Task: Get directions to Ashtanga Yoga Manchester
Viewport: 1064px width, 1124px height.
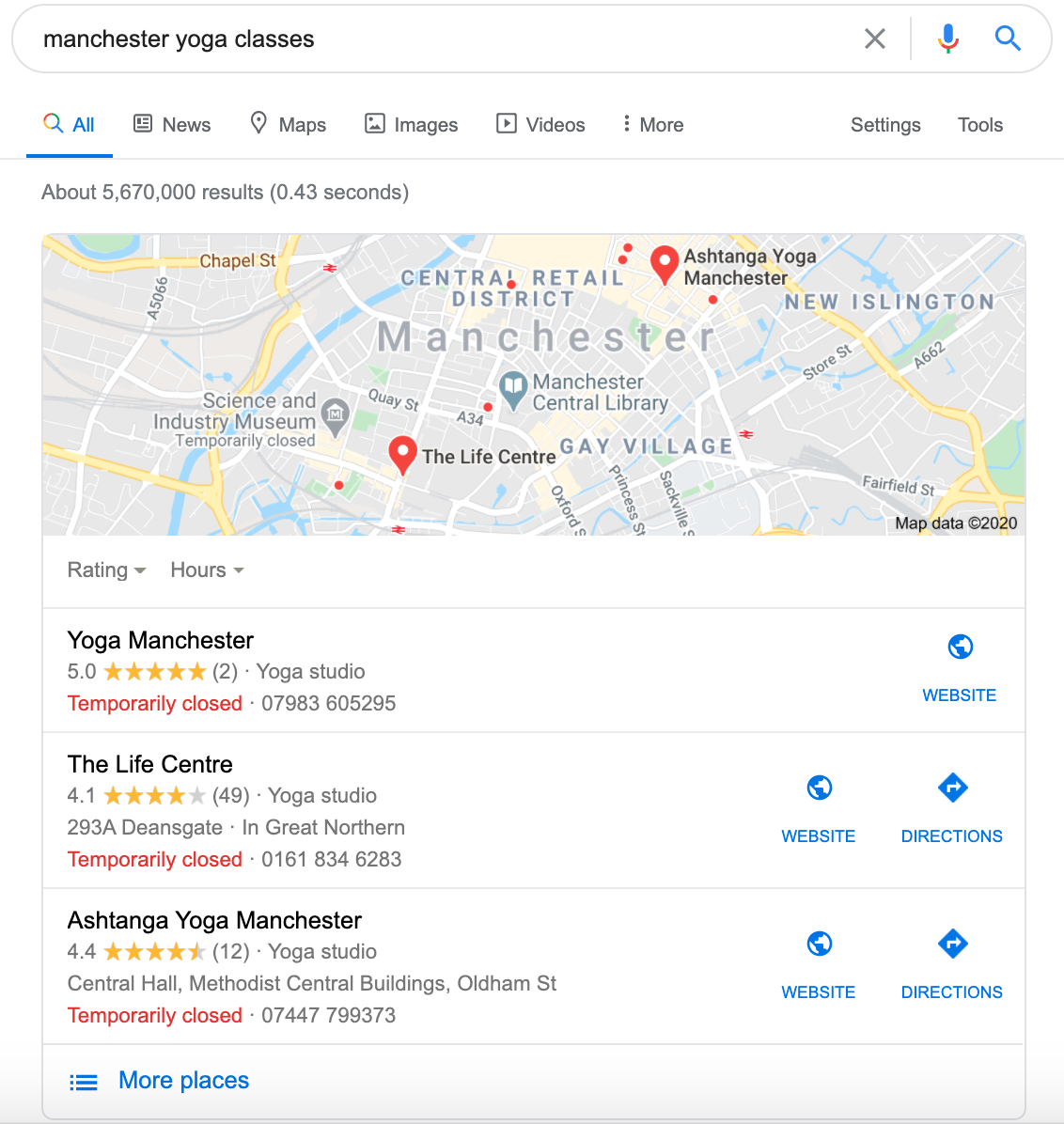Action: [951, 964]
